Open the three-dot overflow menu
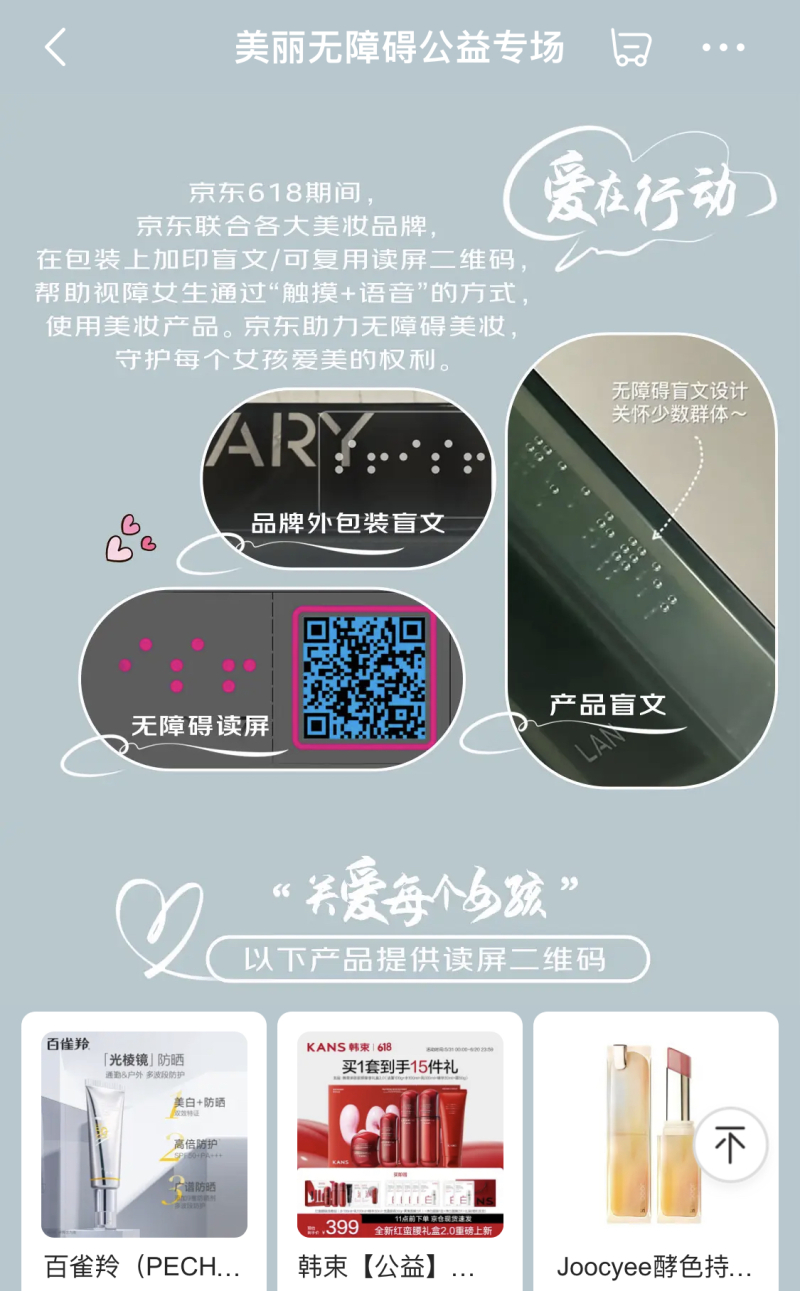Screen dimensions: 800x1291 coord(723,47)
